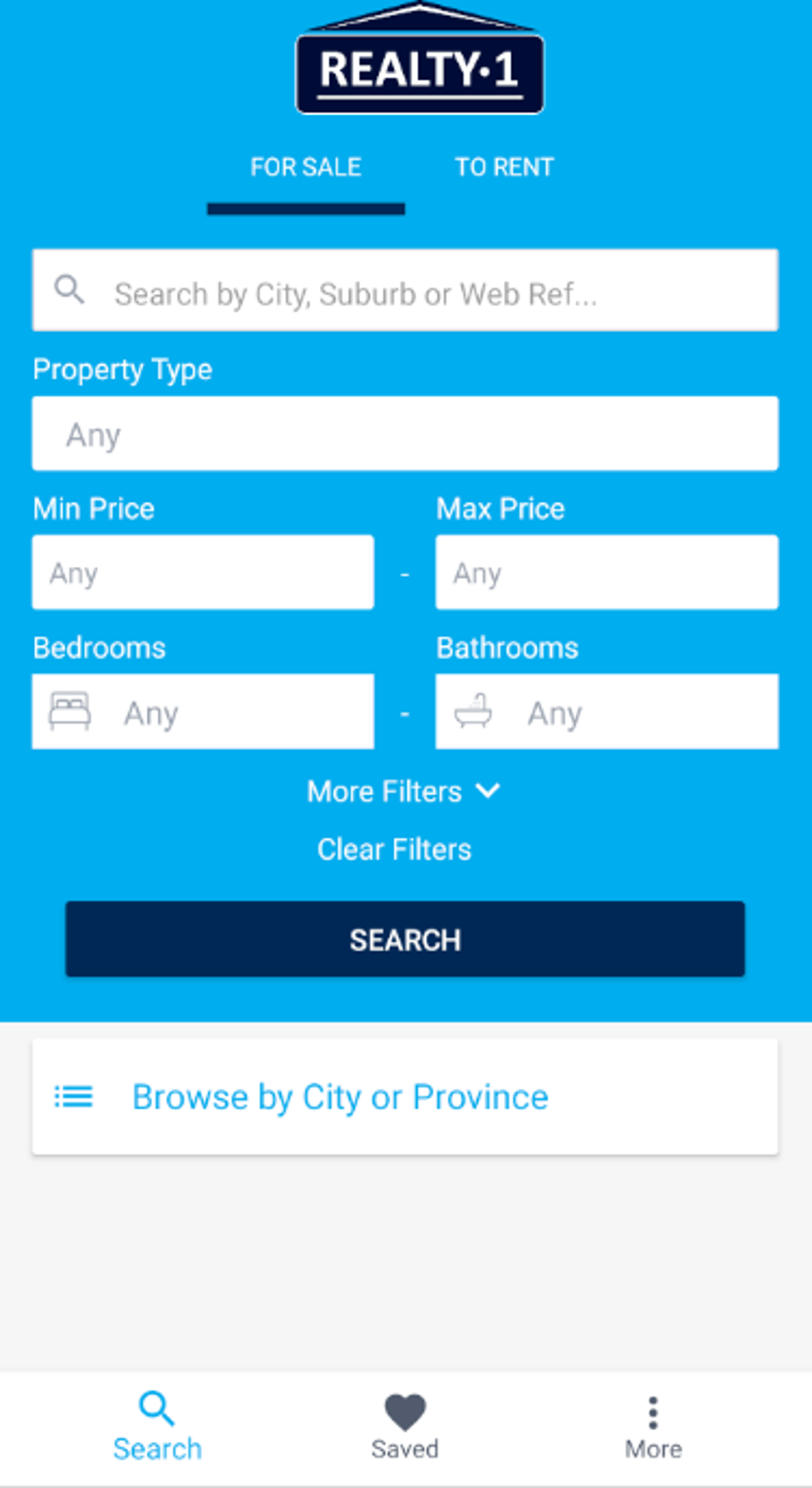Tap the SEARCH button
This screenshot has height=1488, width=812.
405,939
